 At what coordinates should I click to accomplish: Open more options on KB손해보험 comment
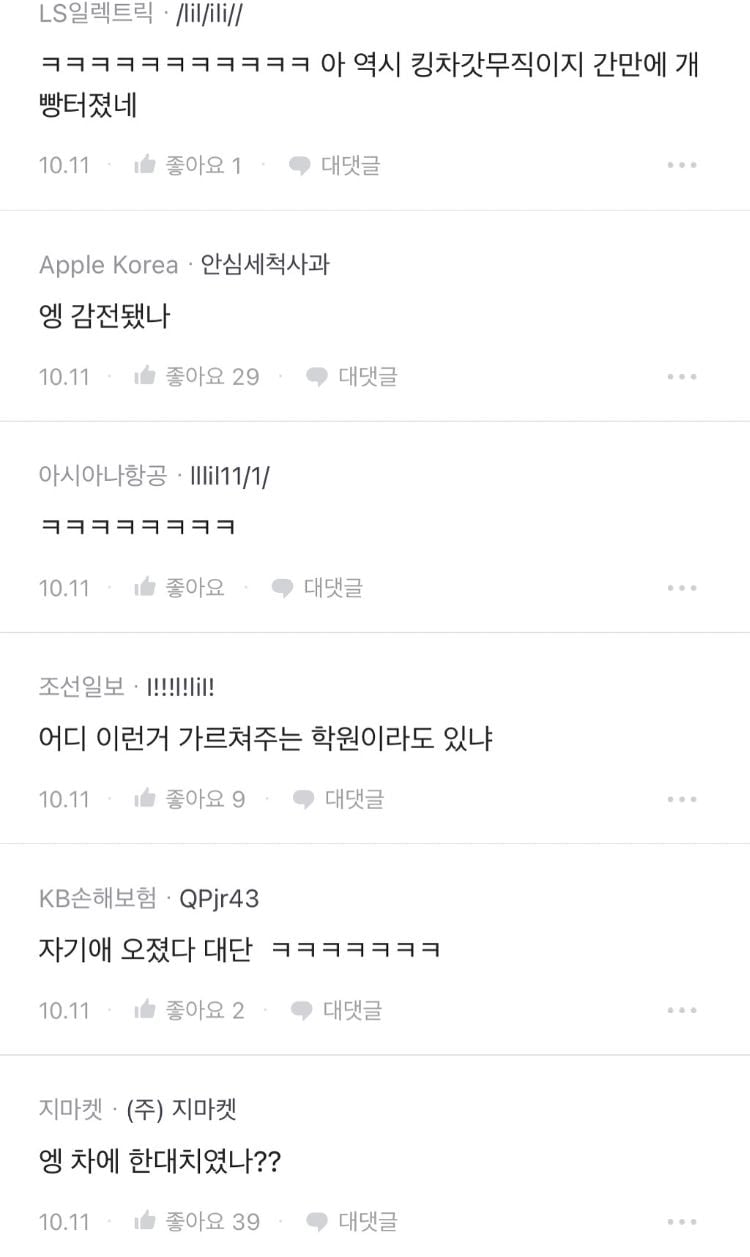(x=681, y=1010)
